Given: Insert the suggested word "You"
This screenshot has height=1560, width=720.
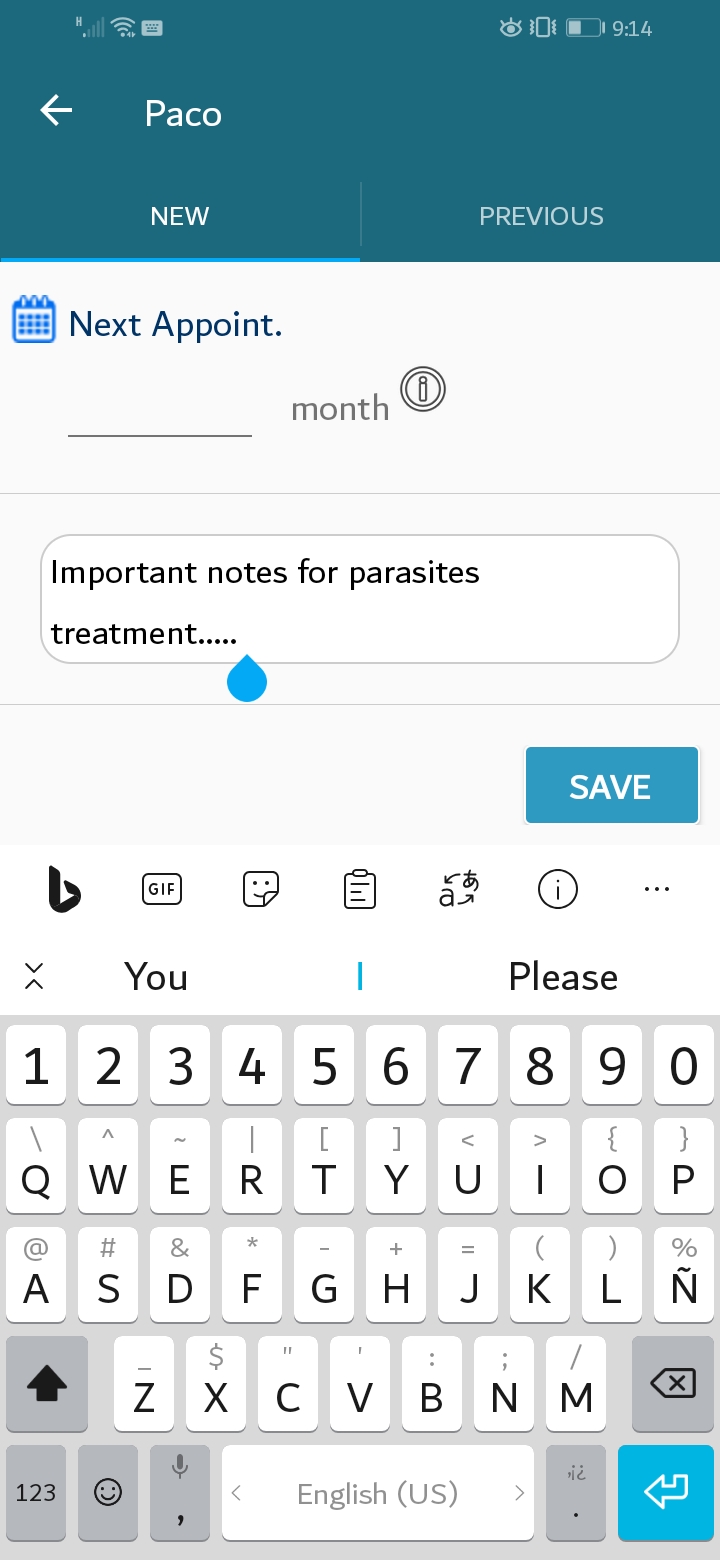Looking at the screenshot, I should click(x=156, y=977).
